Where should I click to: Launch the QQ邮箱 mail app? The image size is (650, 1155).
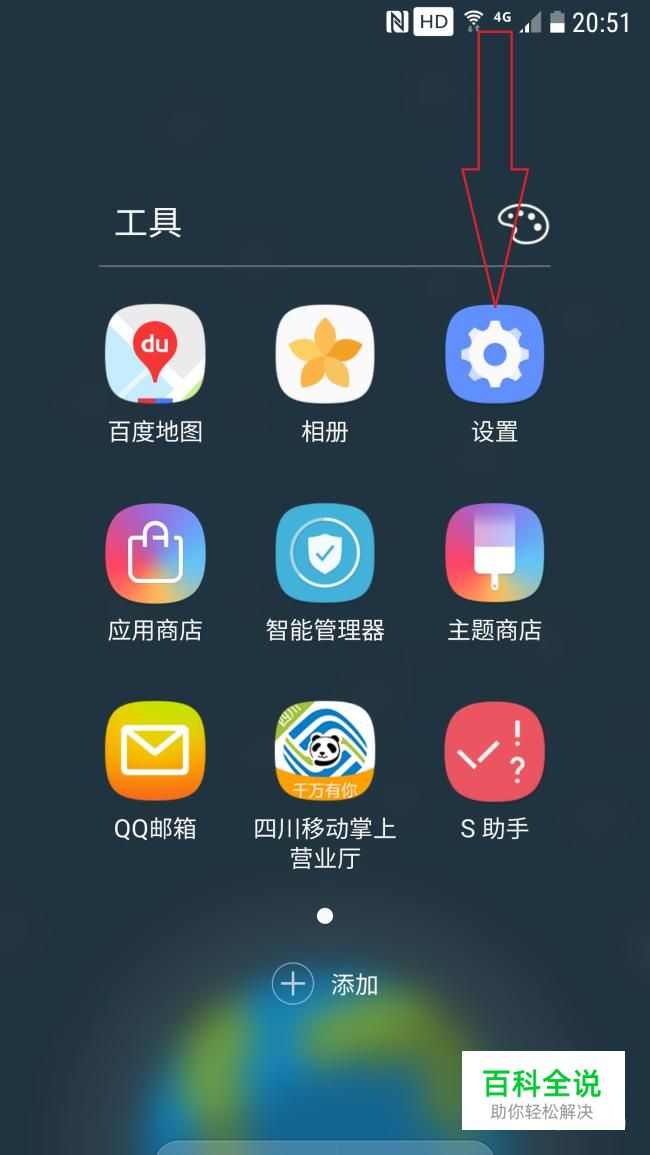tap(155, 751)
